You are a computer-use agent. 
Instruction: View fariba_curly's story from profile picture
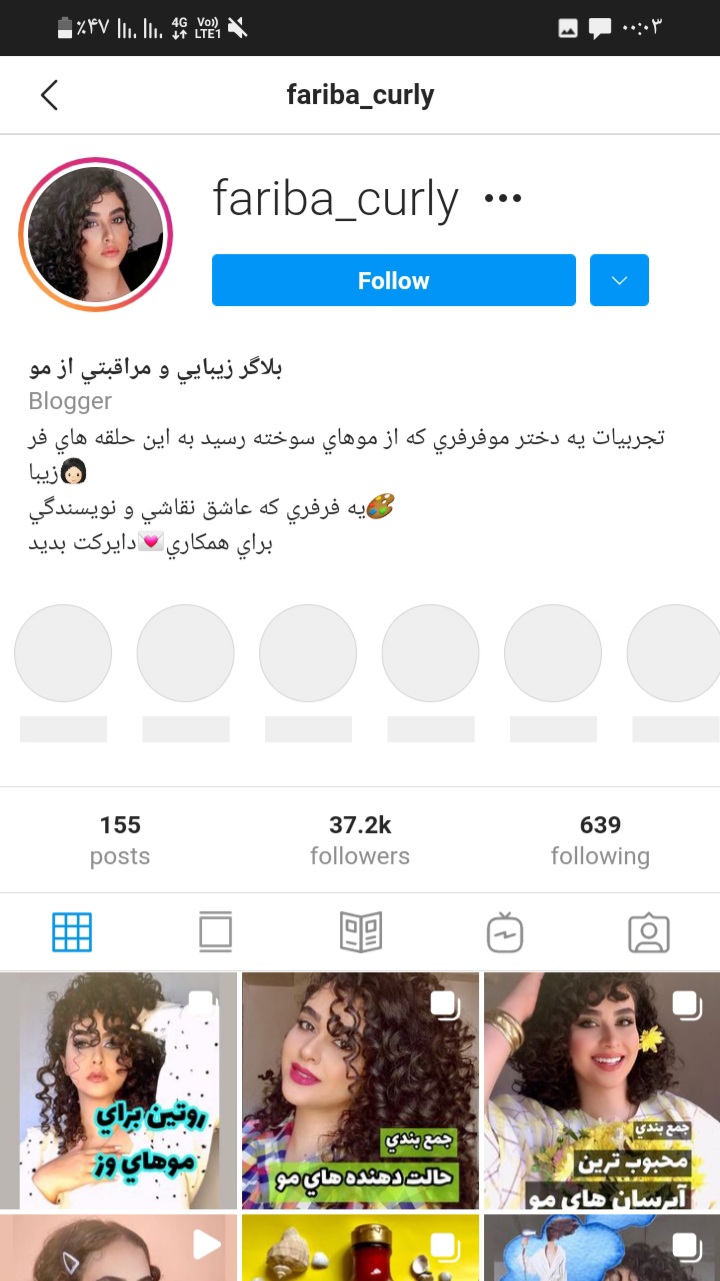point(96,235)
